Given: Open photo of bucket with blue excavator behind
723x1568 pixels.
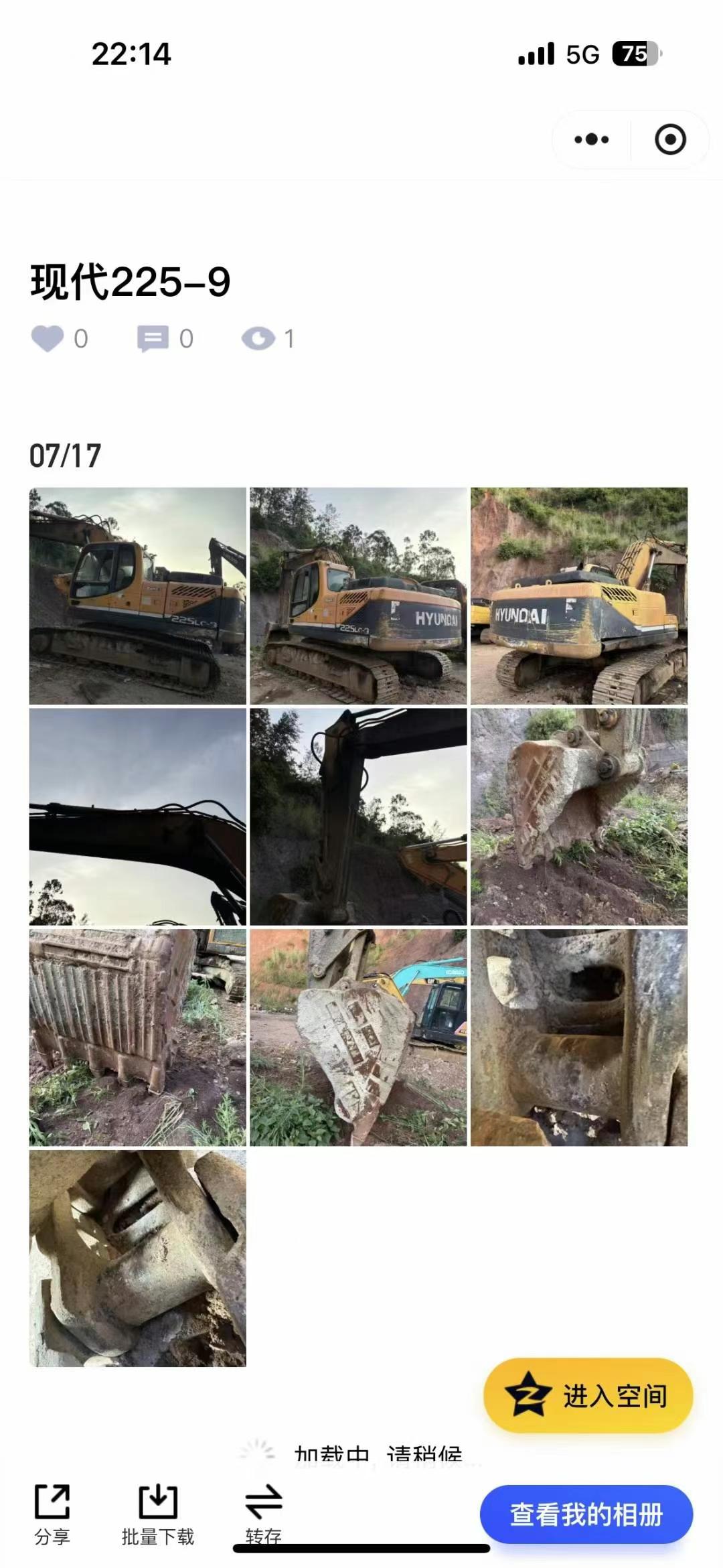Looking at the screenshot, I should (x=358, y=1037).
